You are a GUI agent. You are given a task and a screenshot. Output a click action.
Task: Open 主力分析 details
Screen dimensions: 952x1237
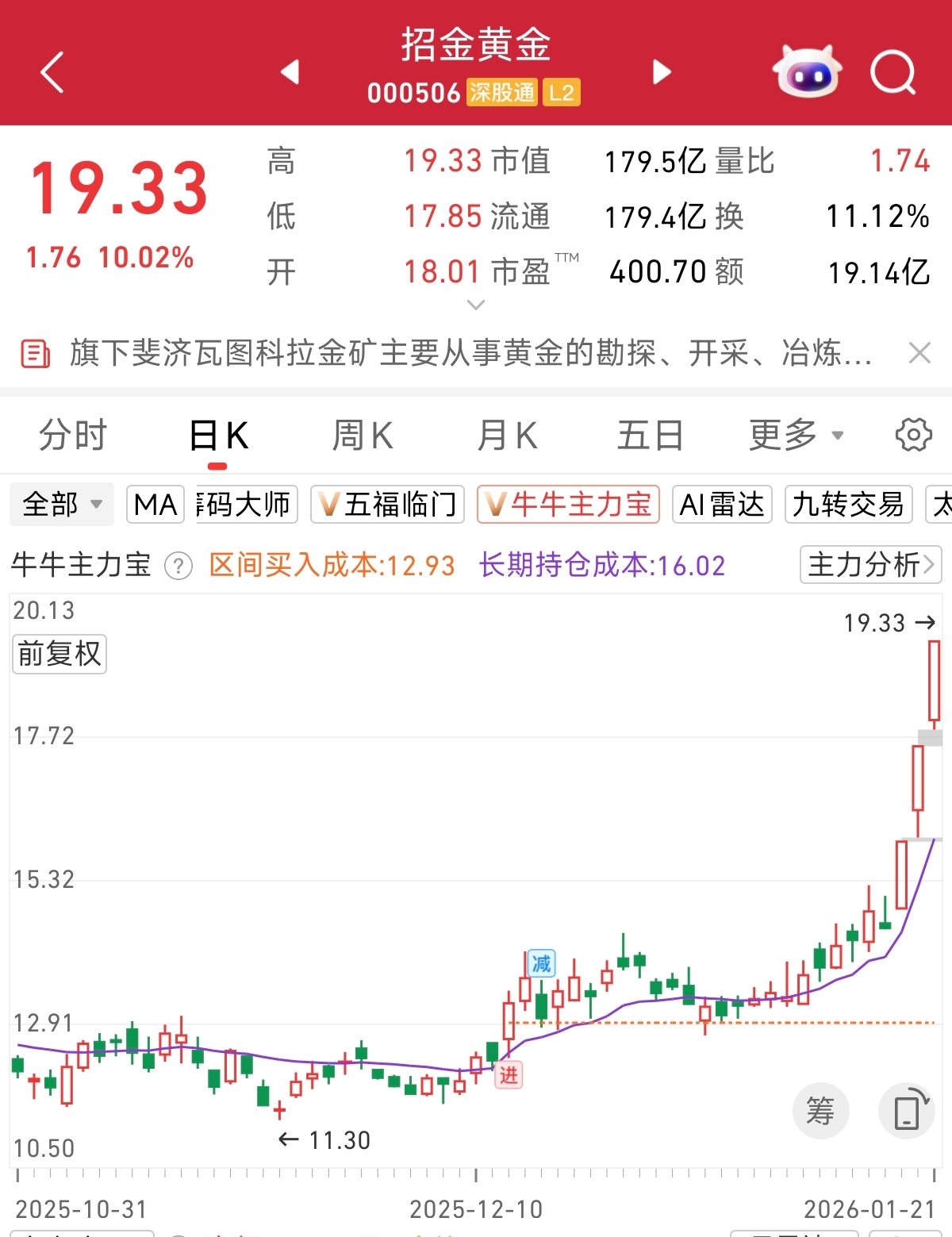coord(870,565)
